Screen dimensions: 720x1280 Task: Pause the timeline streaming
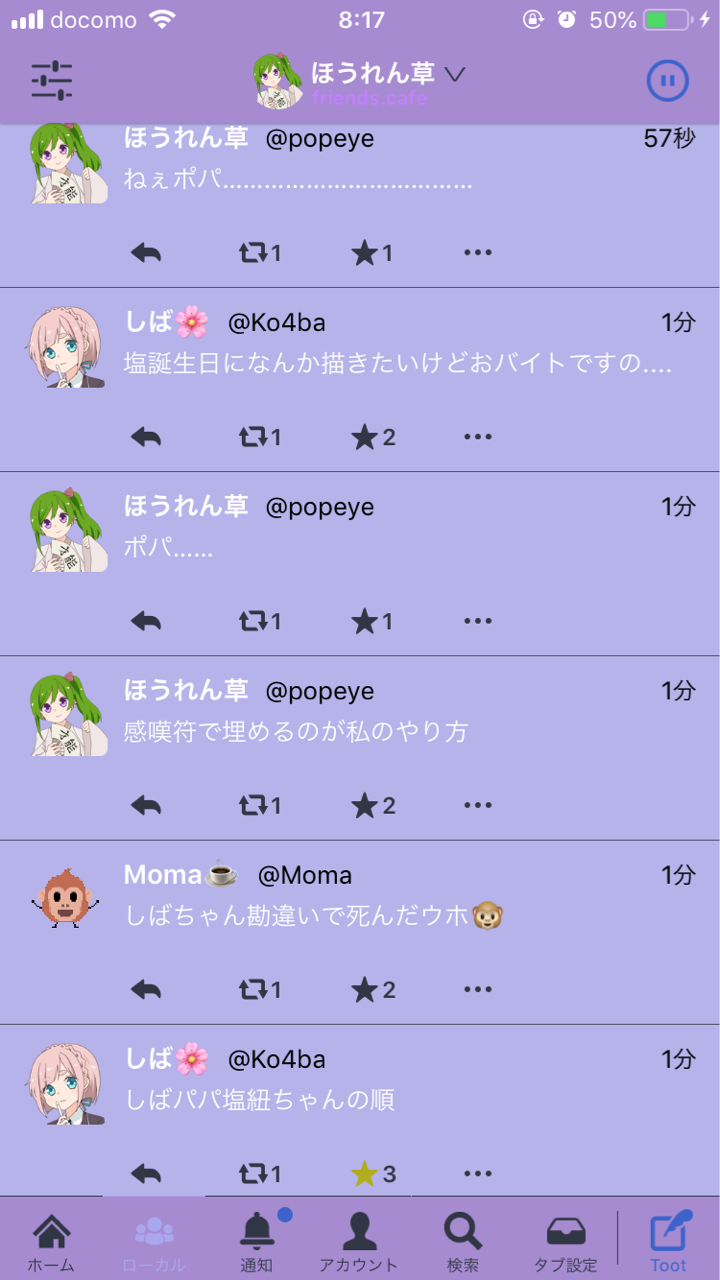pos(668,80)
